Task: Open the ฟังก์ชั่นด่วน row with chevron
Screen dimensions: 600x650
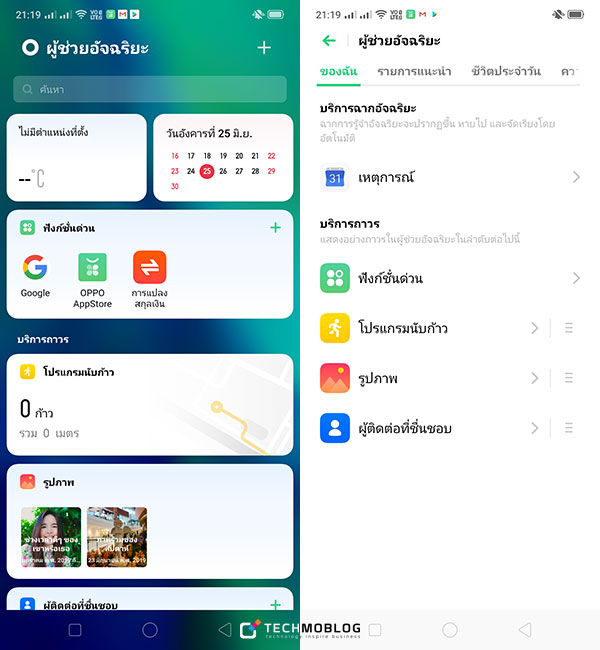Action: 450,278
